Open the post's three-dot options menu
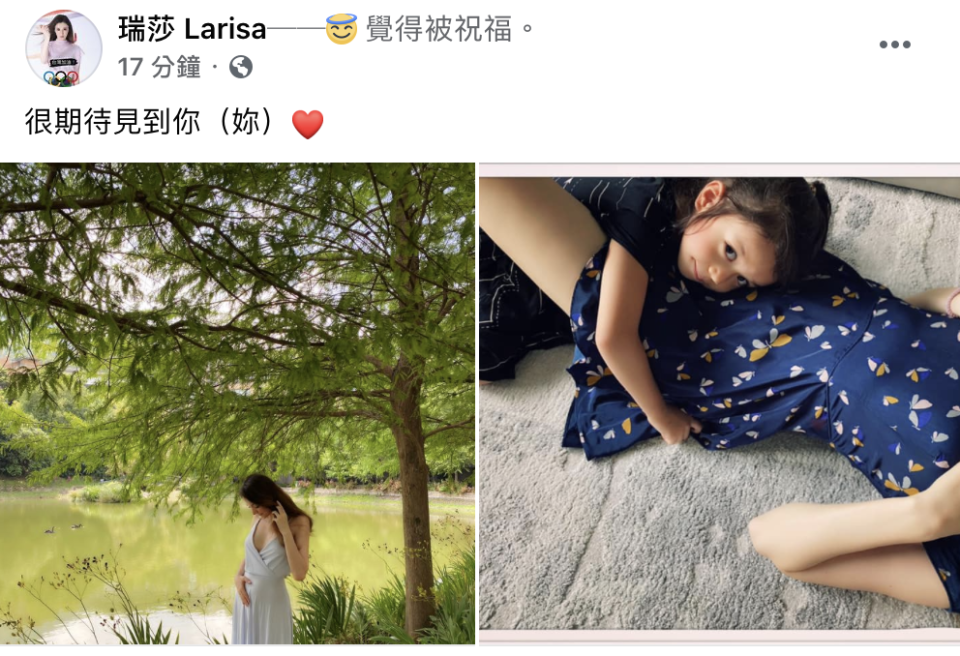 894,45
